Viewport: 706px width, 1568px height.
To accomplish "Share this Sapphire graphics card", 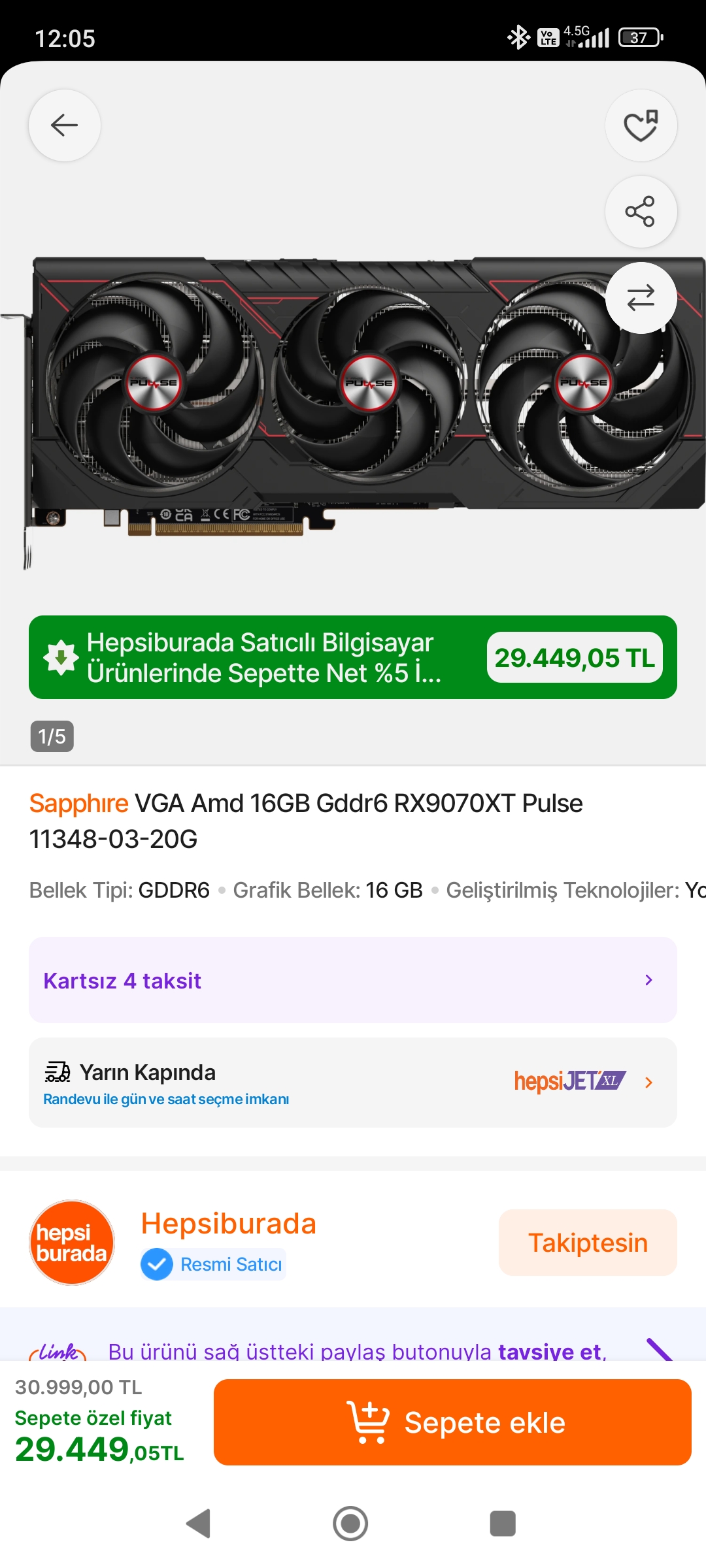I will tap(641, 212).
